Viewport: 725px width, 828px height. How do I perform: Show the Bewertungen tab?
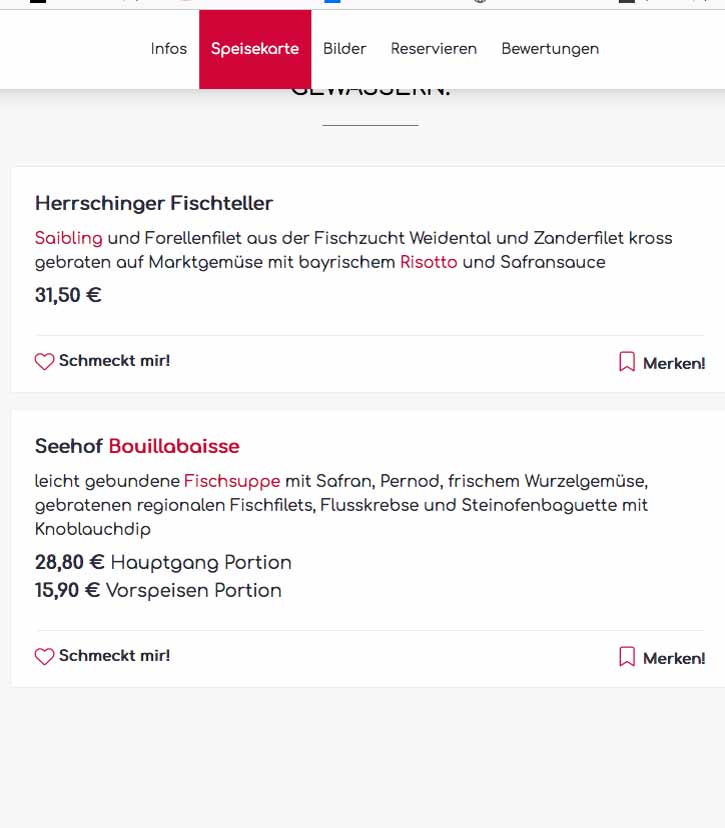(x=550, y=49)
